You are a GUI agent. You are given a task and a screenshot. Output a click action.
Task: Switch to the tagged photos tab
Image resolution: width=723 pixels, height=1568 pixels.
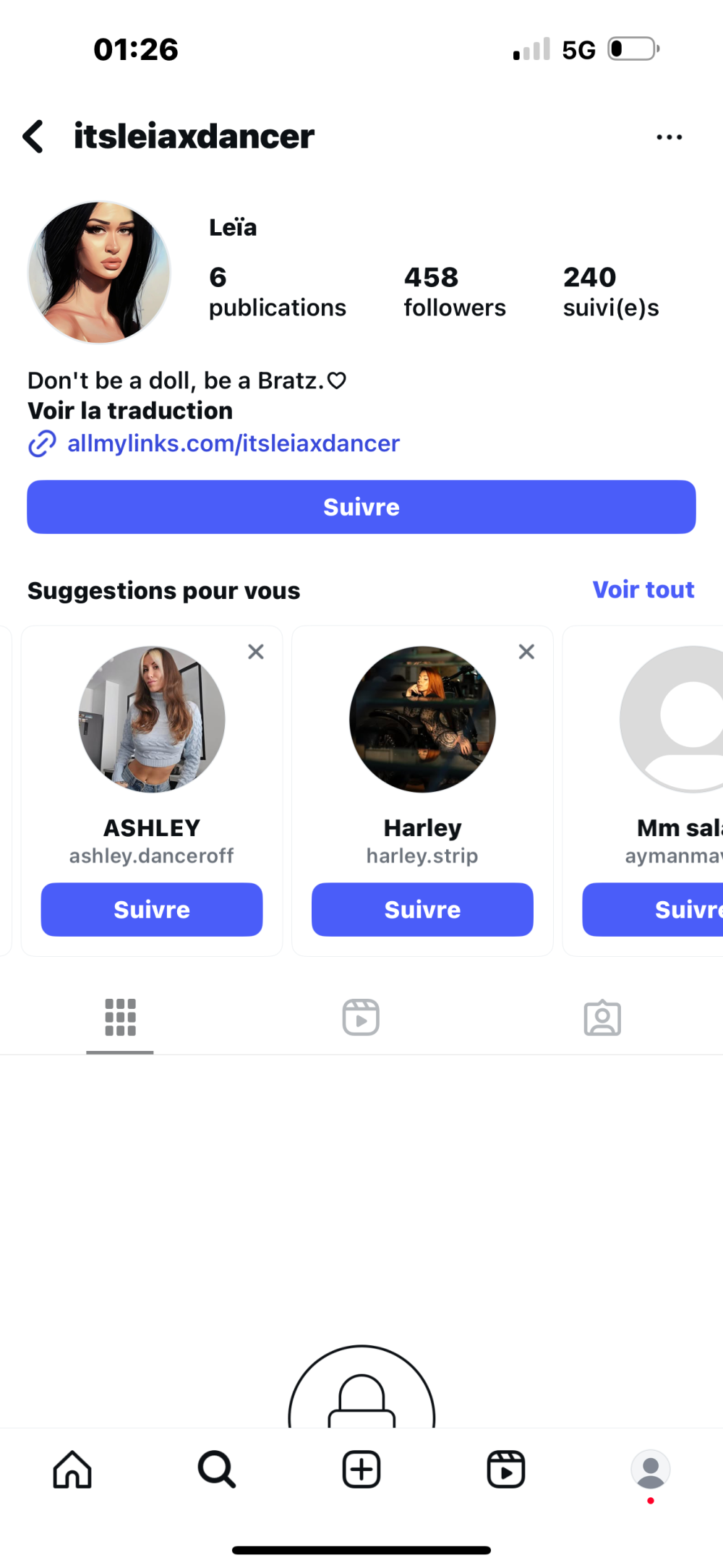602,1018
